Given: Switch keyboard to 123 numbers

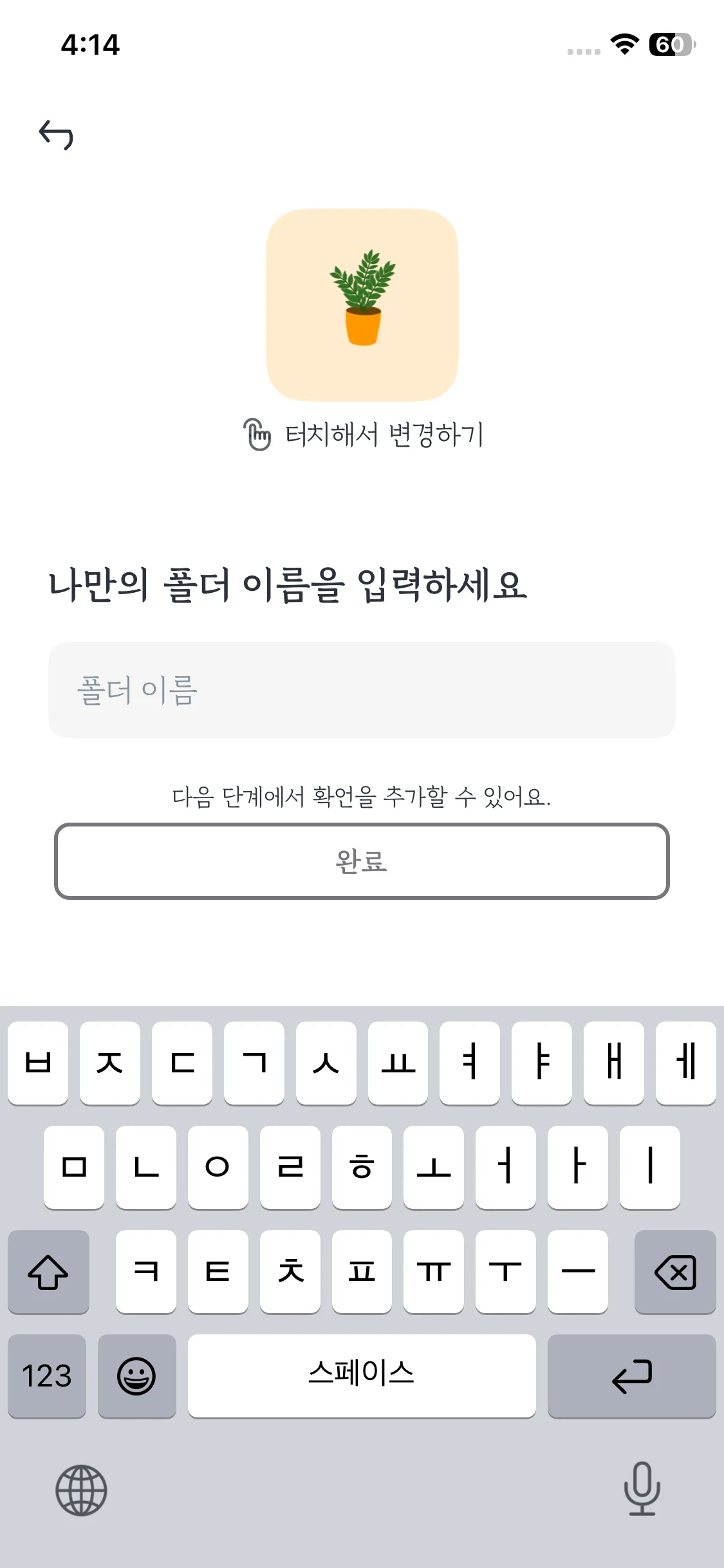Looking at the screenshot, I should pos(47,1376).
